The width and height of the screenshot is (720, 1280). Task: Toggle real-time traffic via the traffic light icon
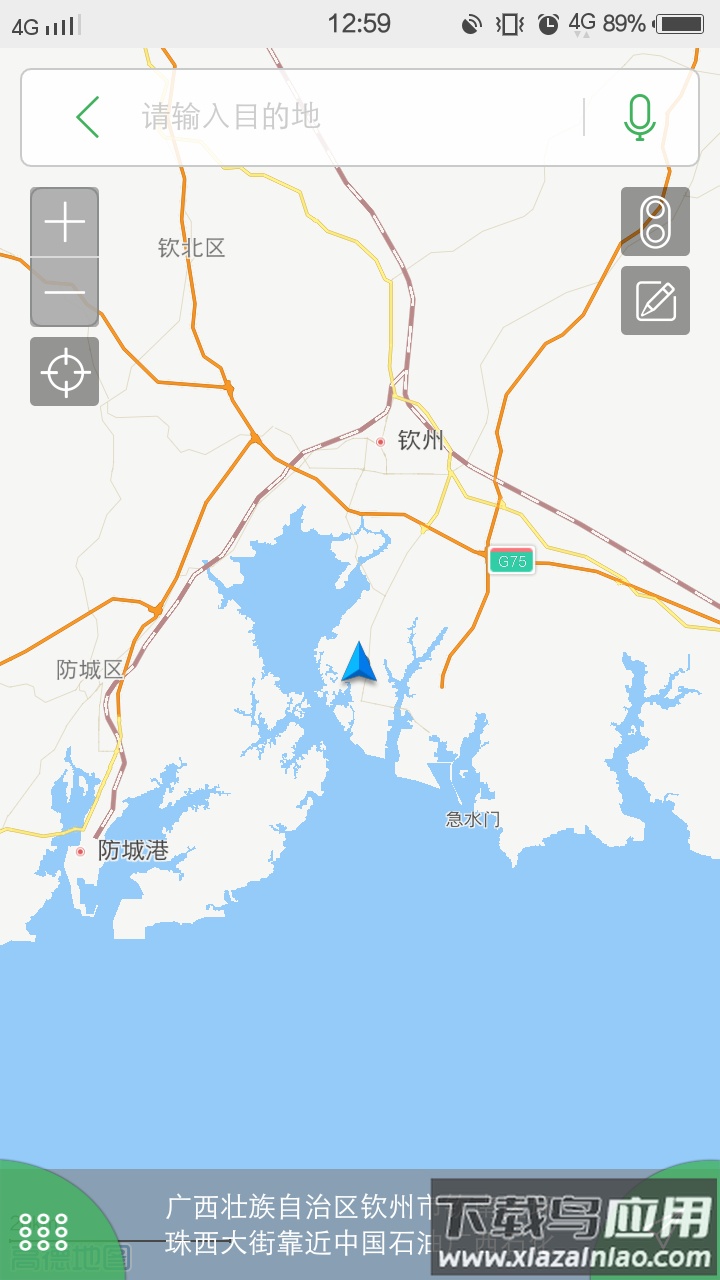[x=655, y=221]
